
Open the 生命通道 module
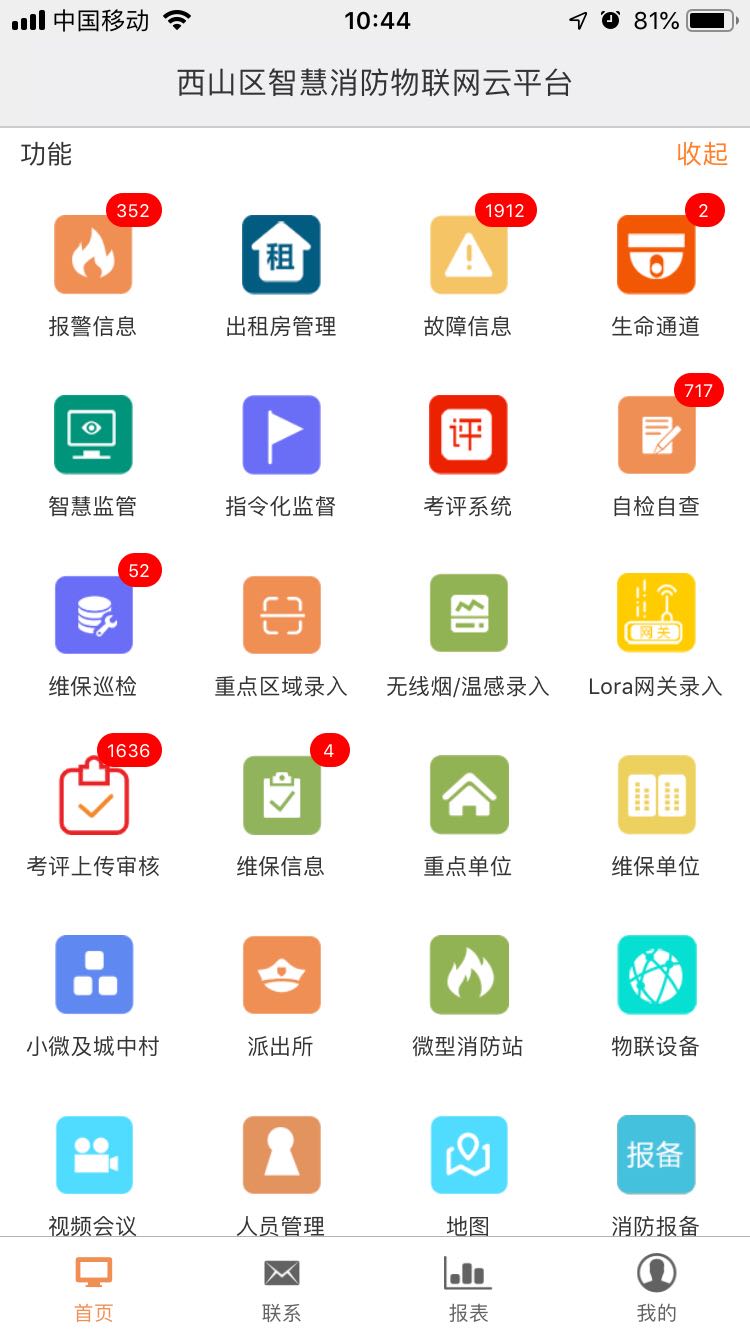tap(656, 255)
